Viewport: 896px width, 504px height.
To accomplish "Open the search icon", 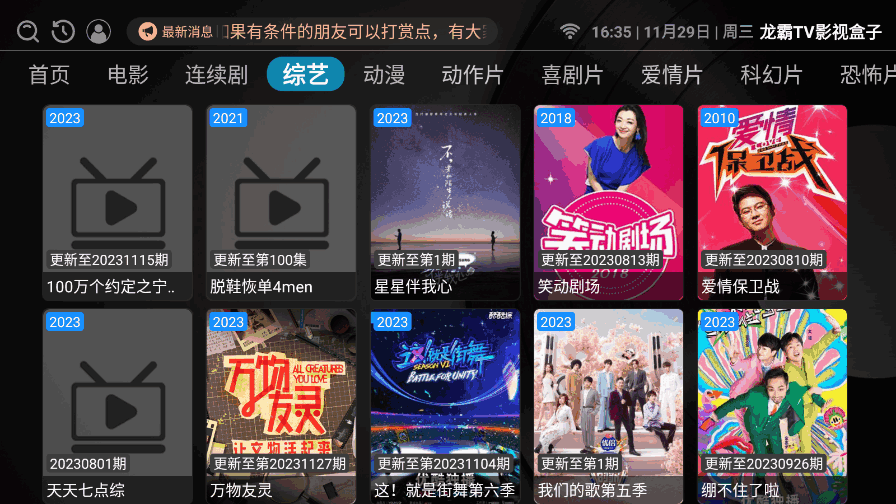I will pos(28,32).
